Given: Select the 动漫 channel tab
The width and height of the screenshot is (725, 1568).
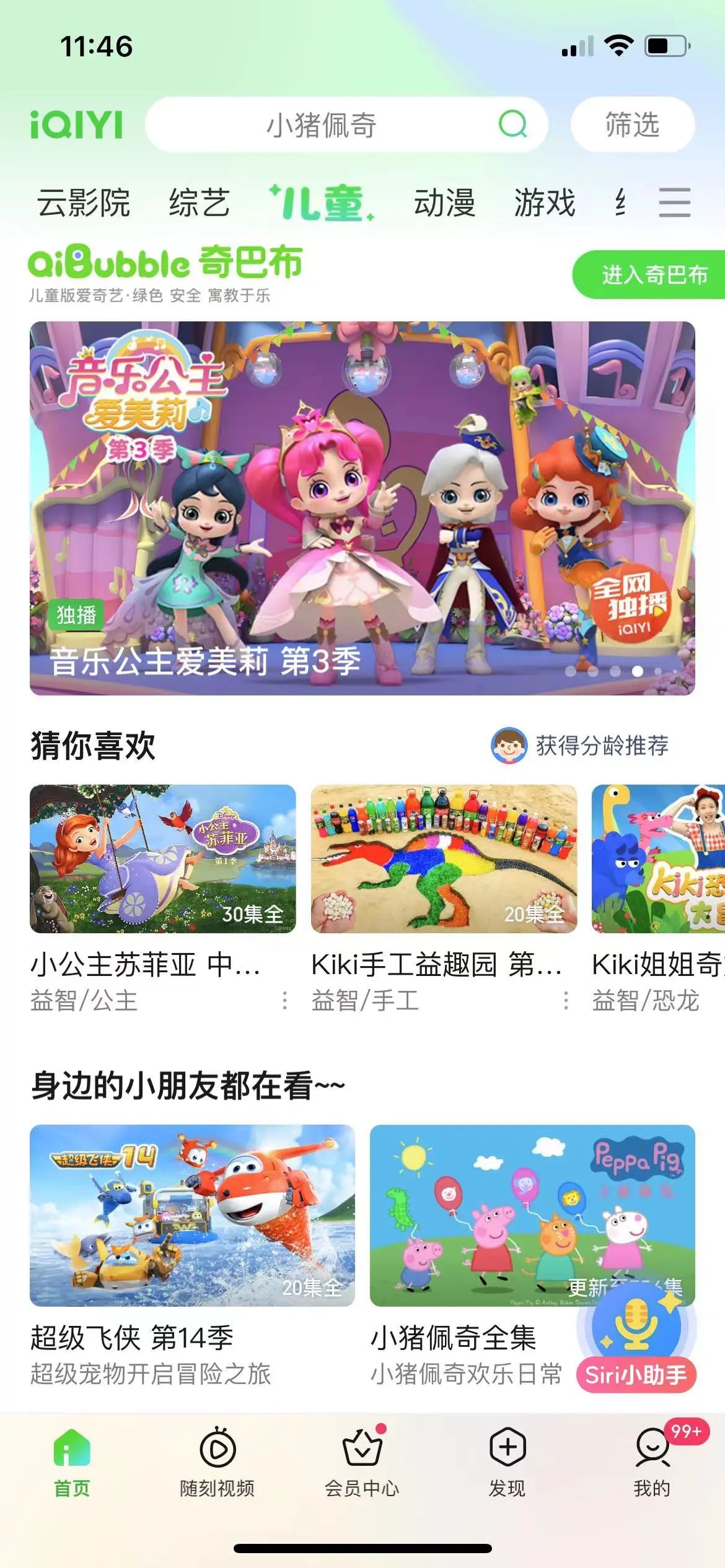Looking at the screenshot, I should point(444,203).
